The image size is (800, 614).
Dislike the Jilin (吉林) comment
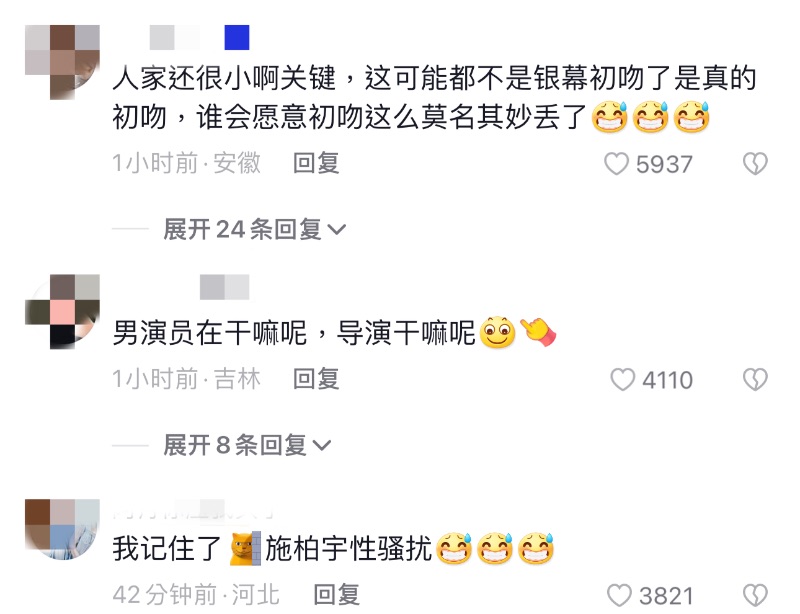pyautogui.click(x=755, y=380)
